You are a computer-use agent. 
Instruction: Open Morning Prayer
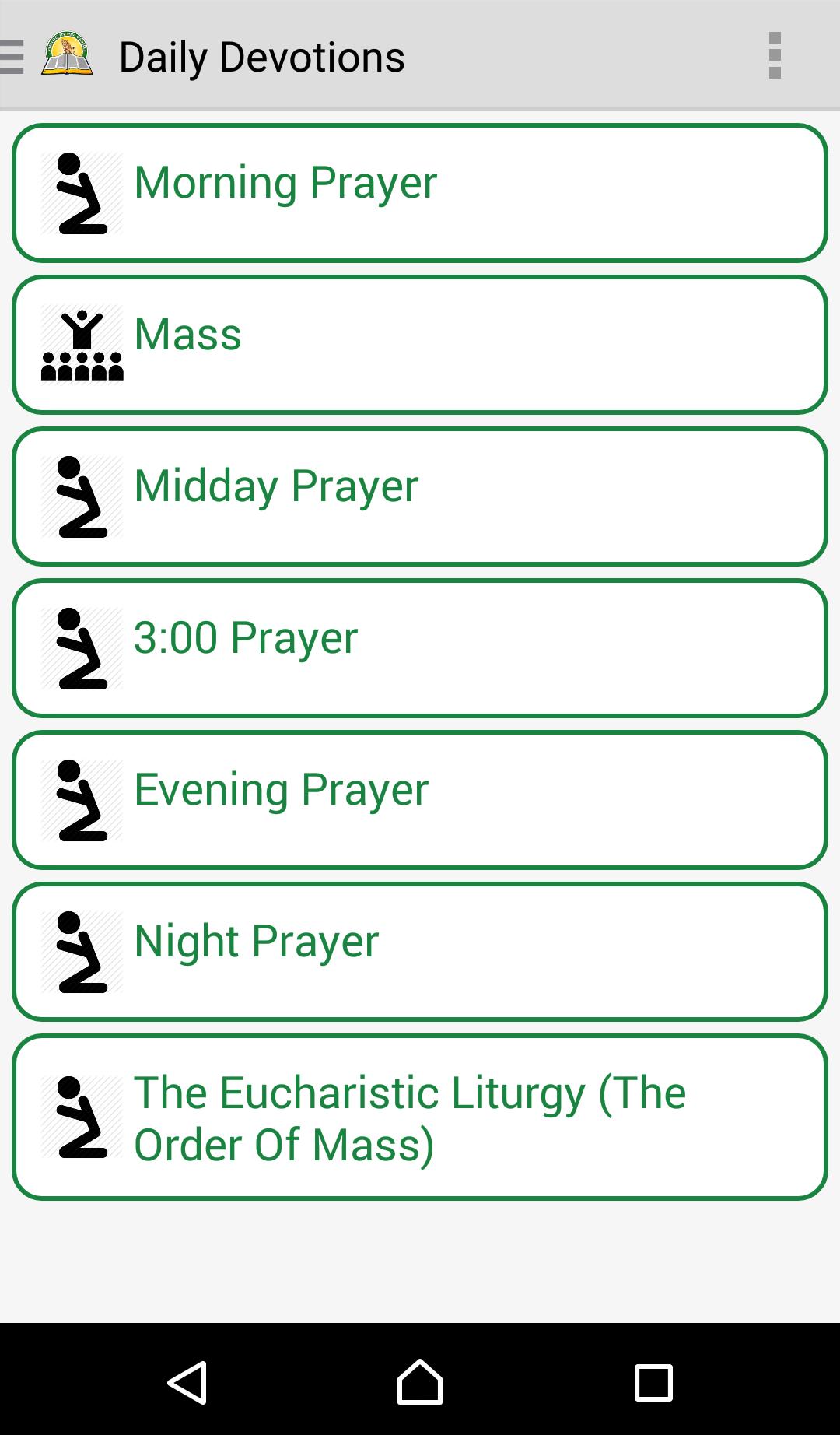tap(420, 193)
